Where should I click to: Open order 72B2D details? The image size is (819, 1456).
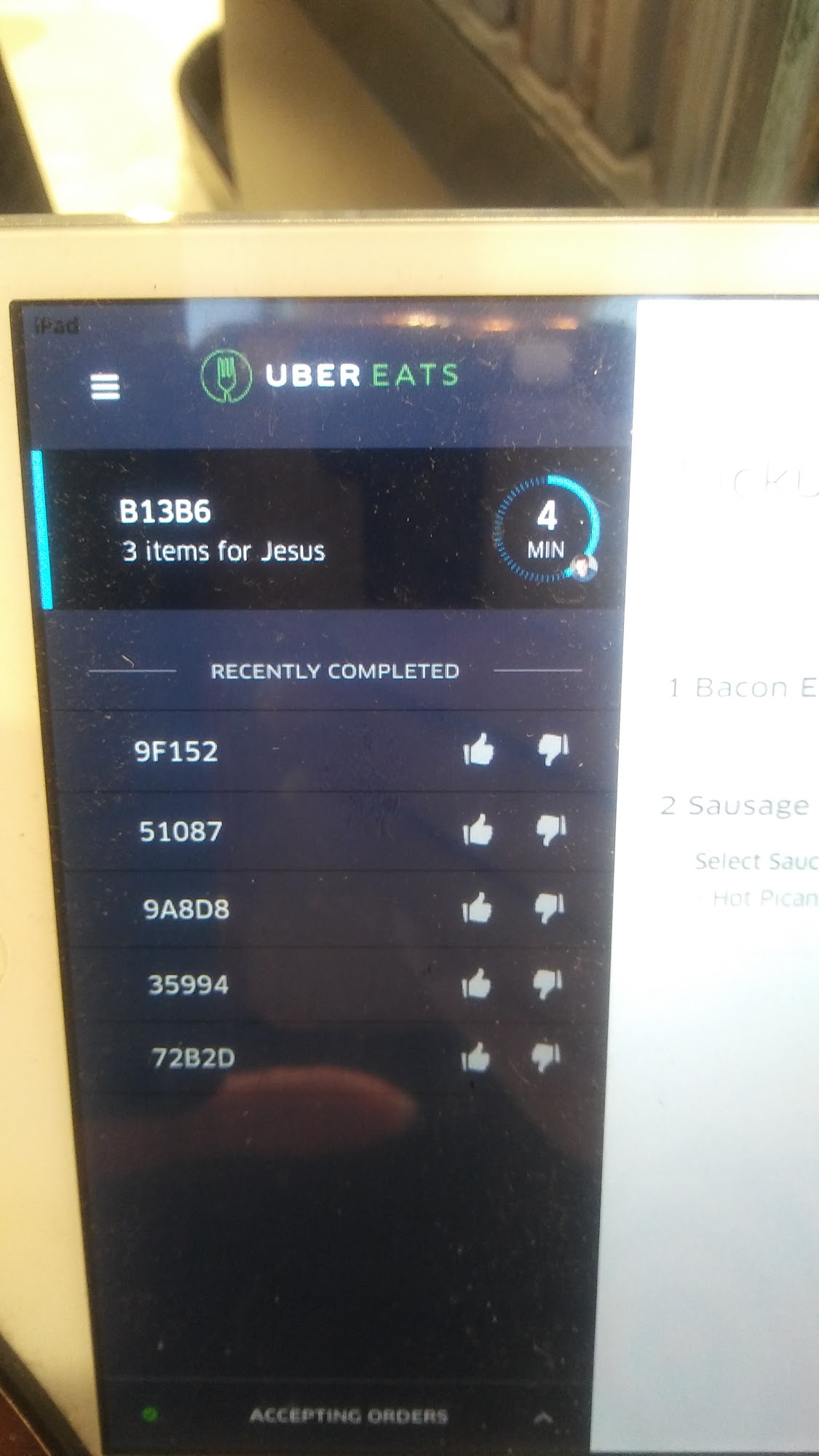tap(193, 1058)
